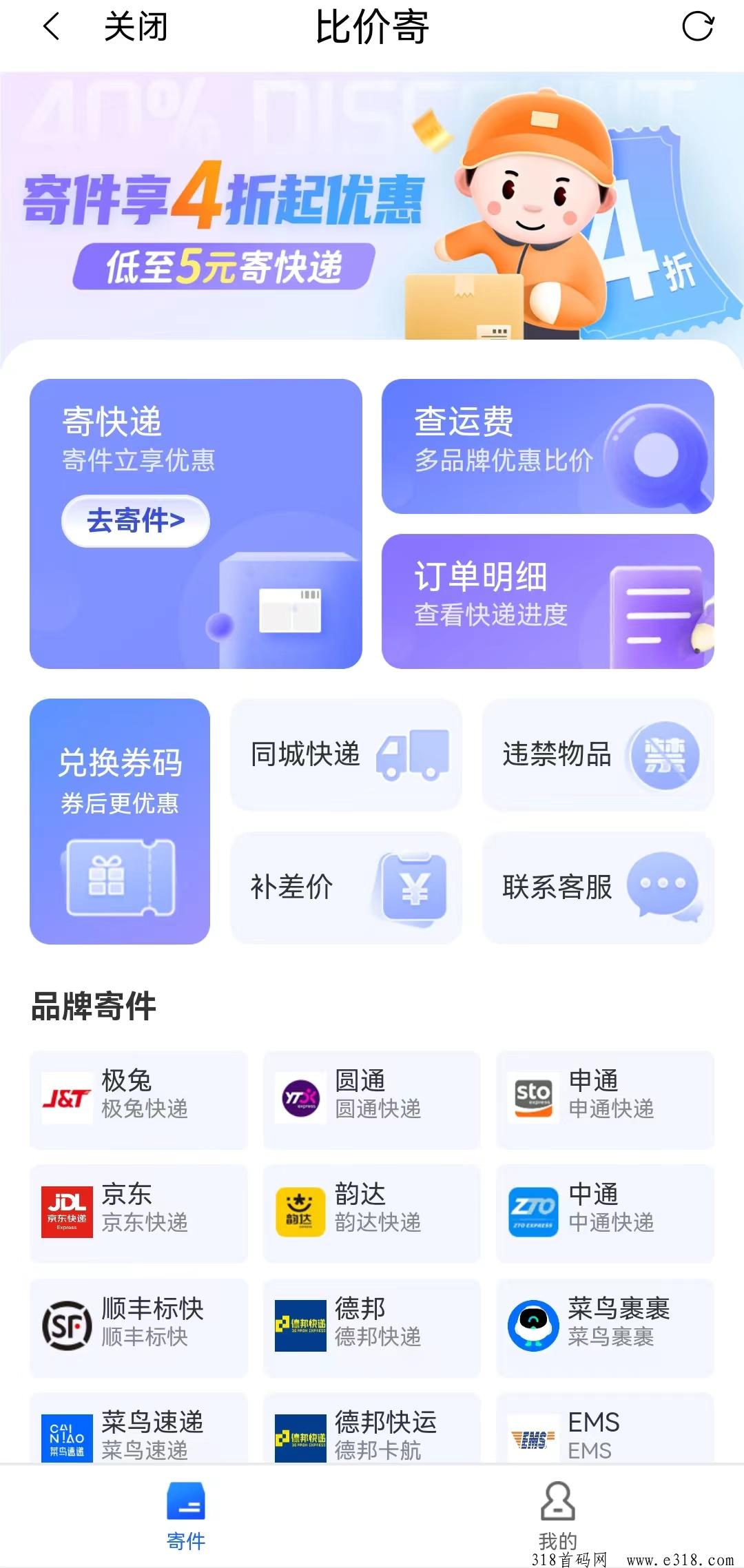This screenshot has width=744, height=1568.
Task: Choose 圆通快递 brand
Action: (x=372, y=1100)
